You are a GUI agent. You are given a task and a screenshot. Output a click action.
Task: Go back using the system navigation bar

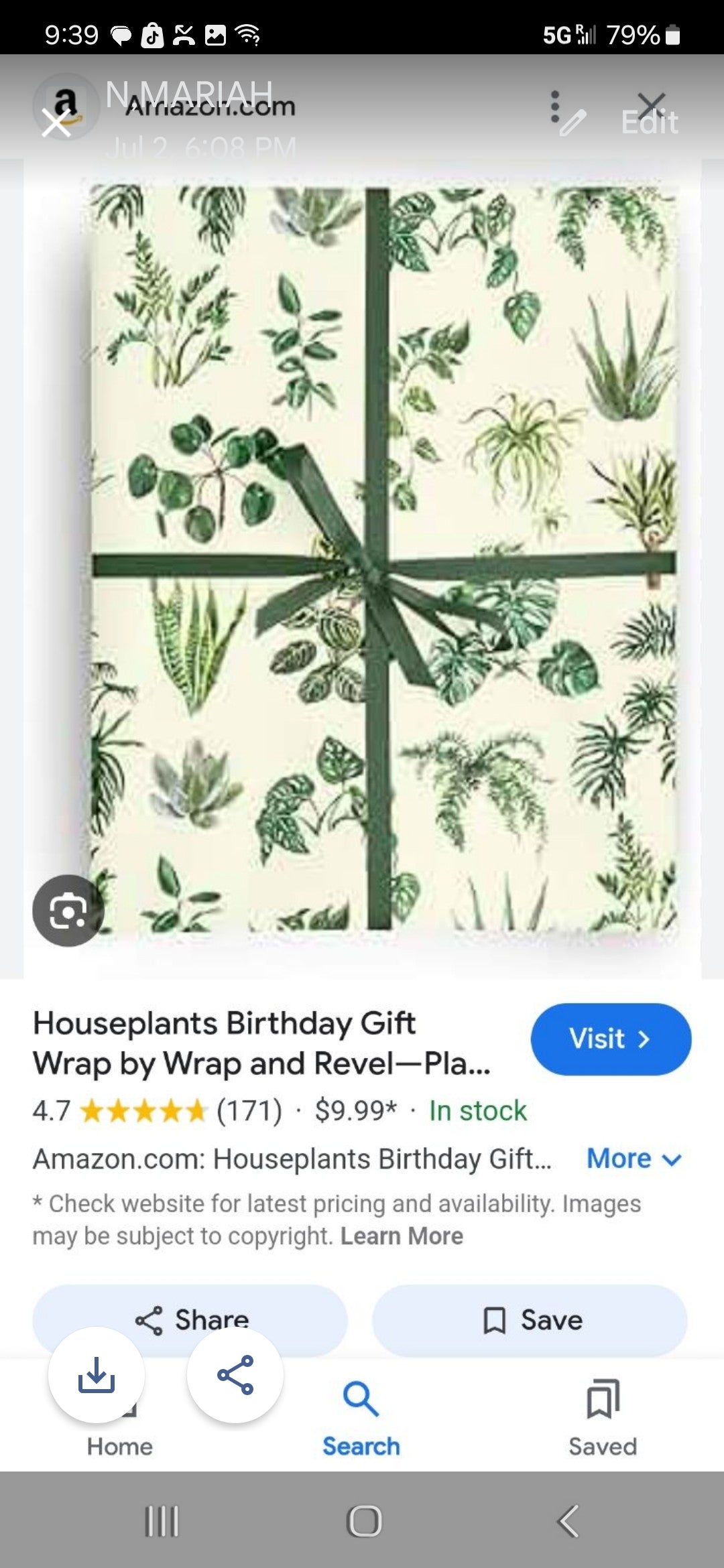[568, 1521]
